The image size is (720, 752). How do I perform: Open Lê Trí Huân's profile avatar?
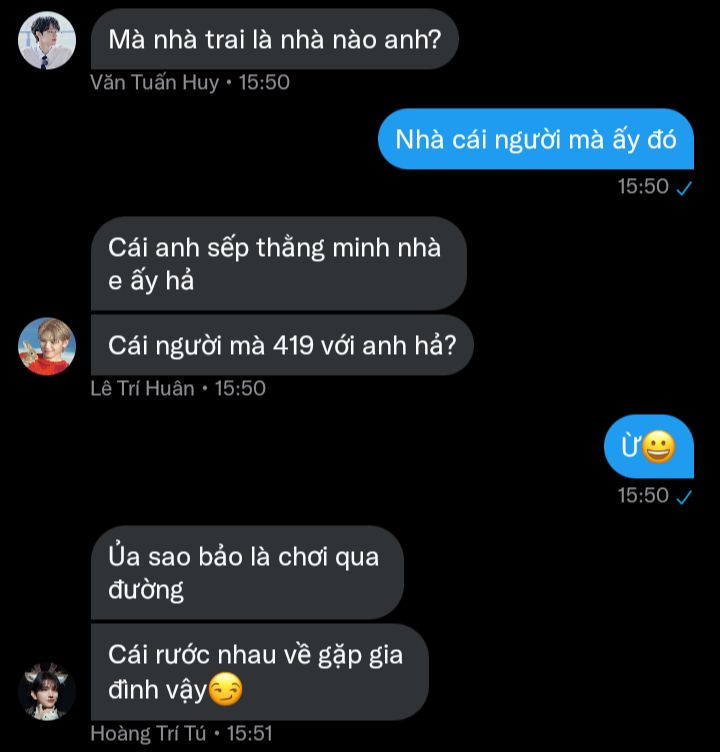pyautogui.click(x=47, y=346)
